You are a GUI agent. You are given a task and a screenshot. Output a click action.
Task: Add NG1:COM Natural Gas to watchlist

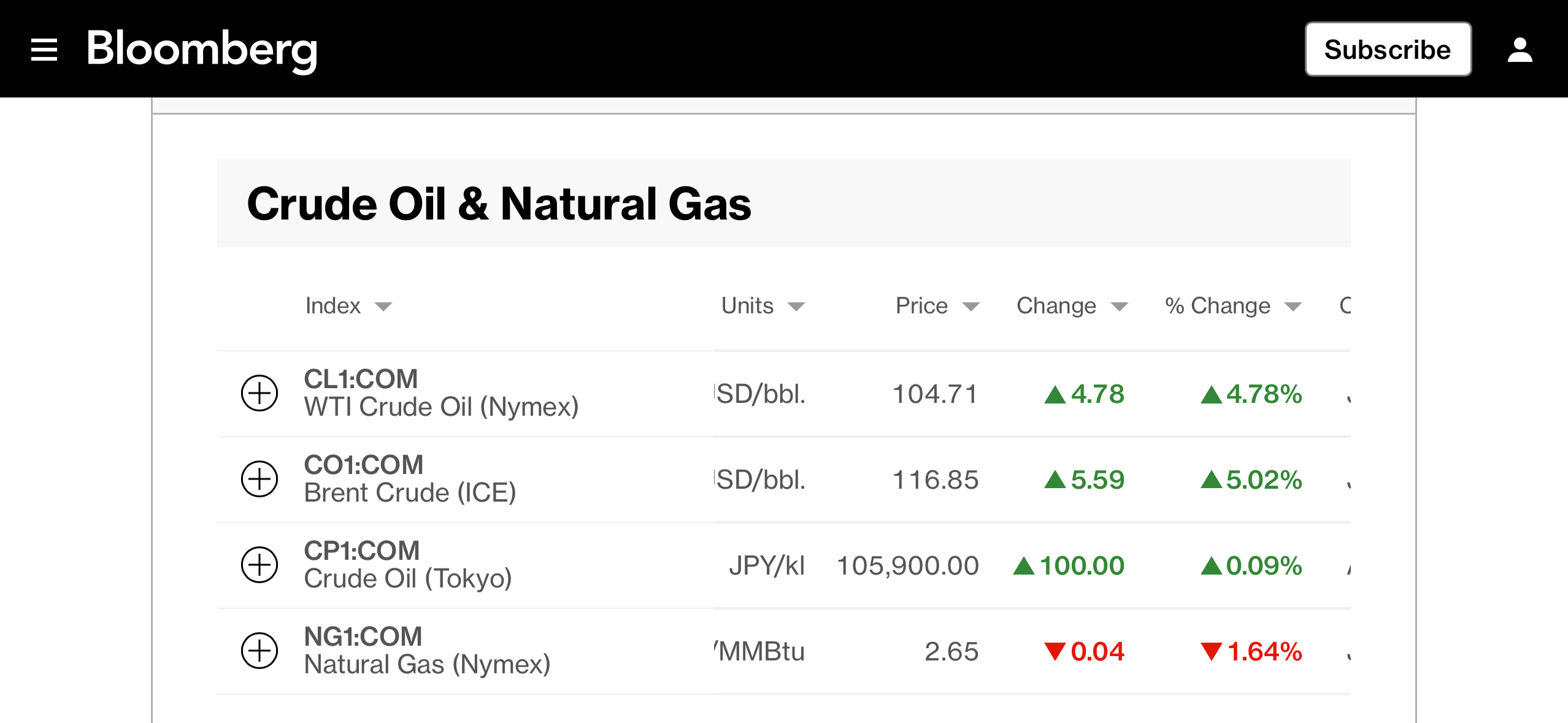pyautogui.click(x=259, y=651)
